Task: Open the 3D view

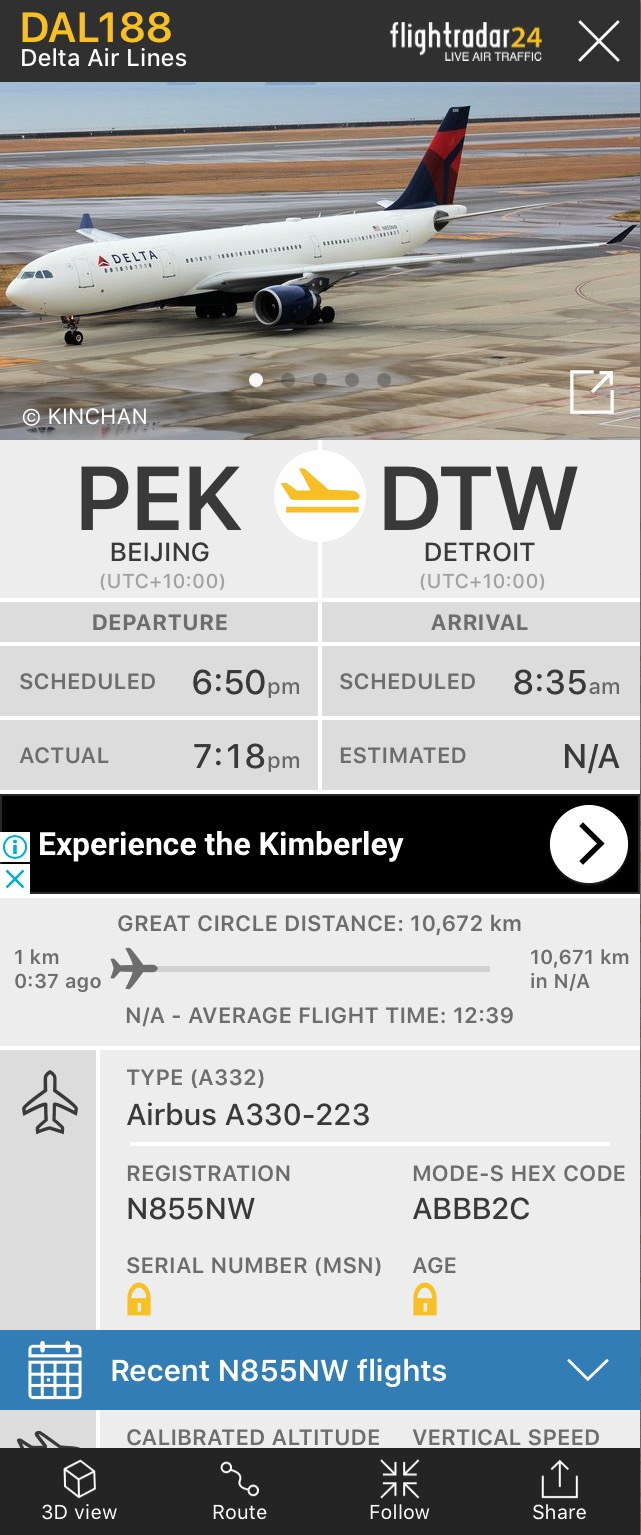Action: (x=79, y=1490)
